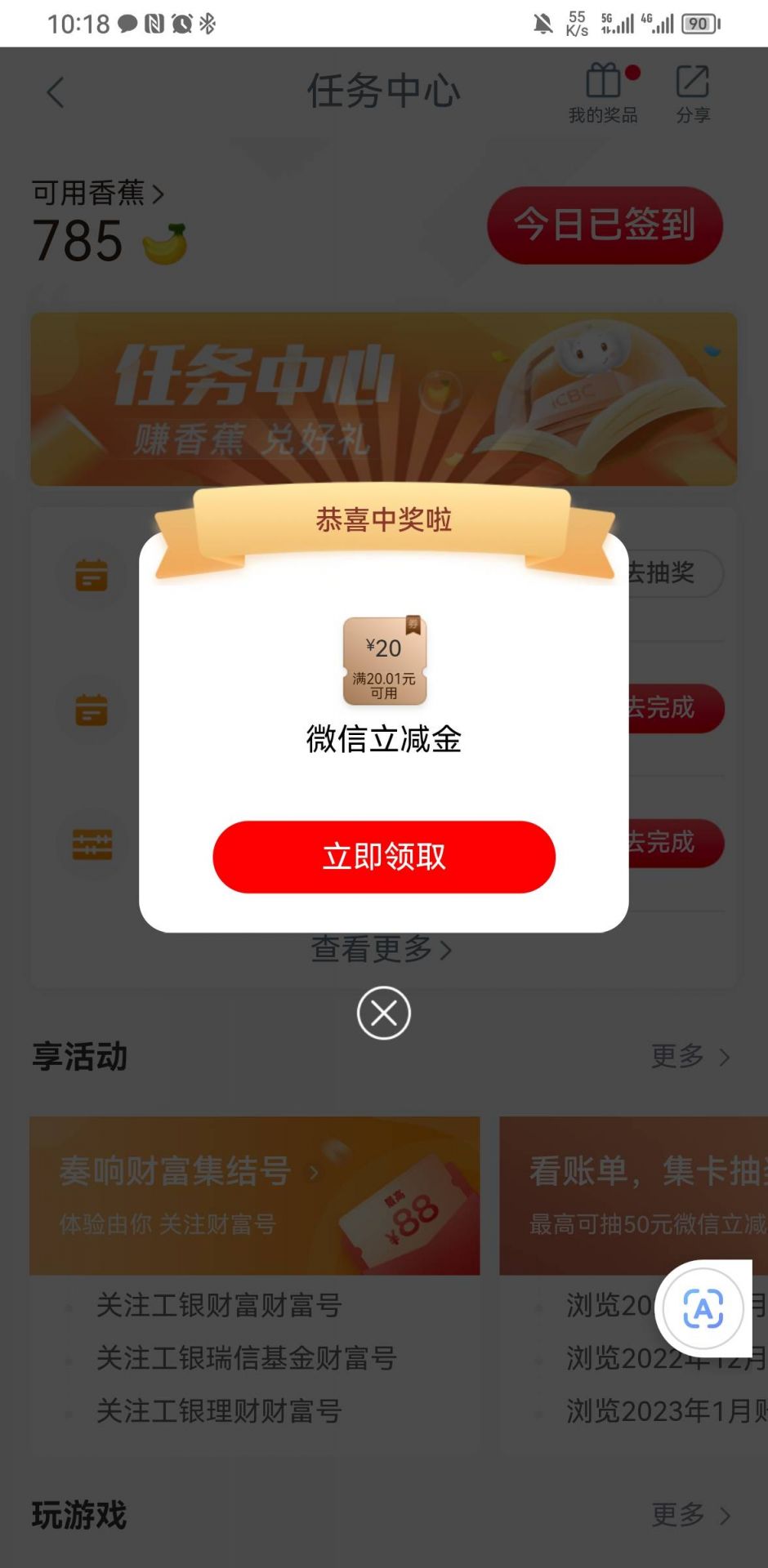The width and height of the screenshot is (768, 1568).
Task: Open the 任务中心 赚香蕉 banner
Action: (x=384, y=399)
